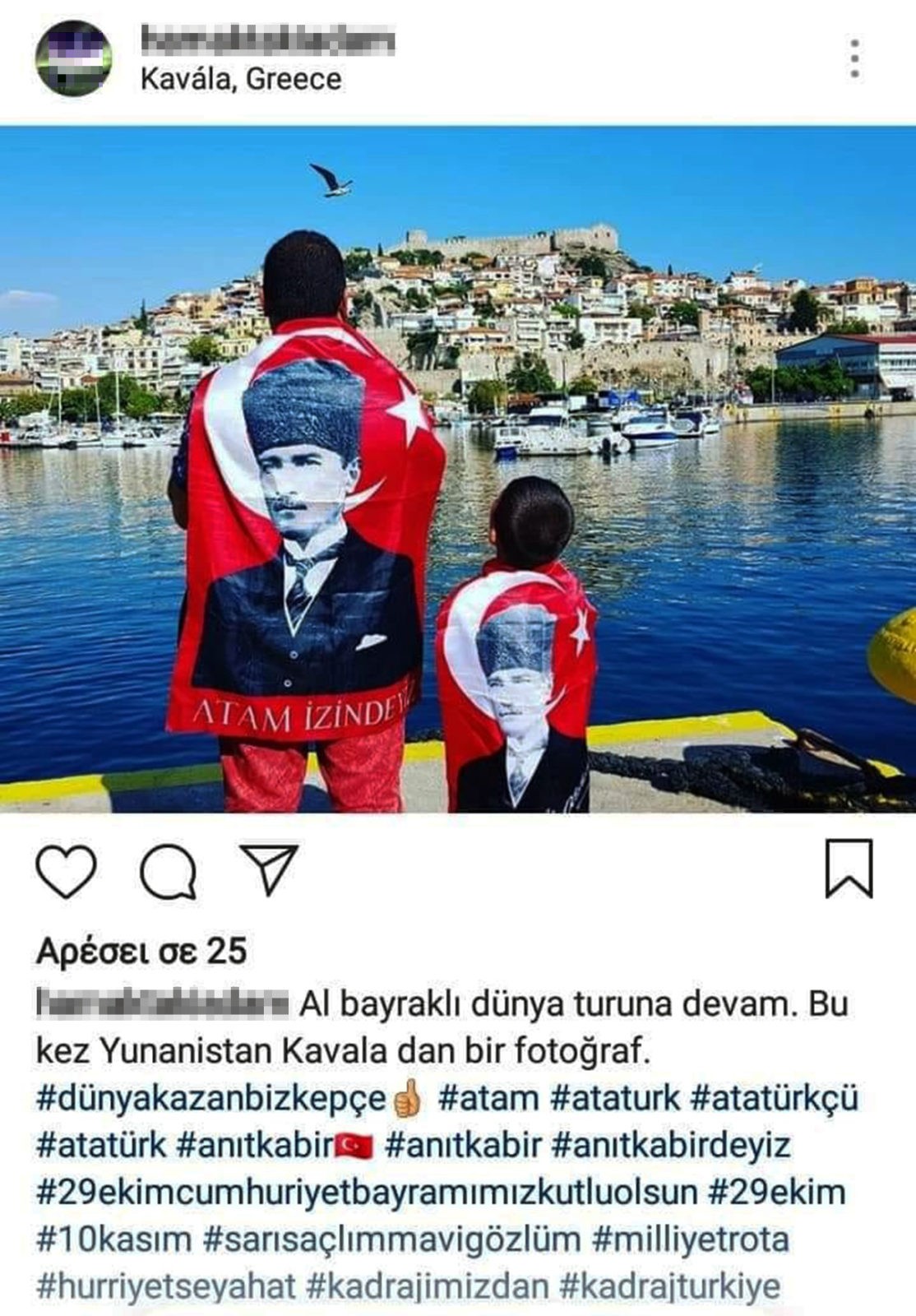Open the post's three-dot overflow menu
Screen dimensions: 916x1316
[855, 58]
